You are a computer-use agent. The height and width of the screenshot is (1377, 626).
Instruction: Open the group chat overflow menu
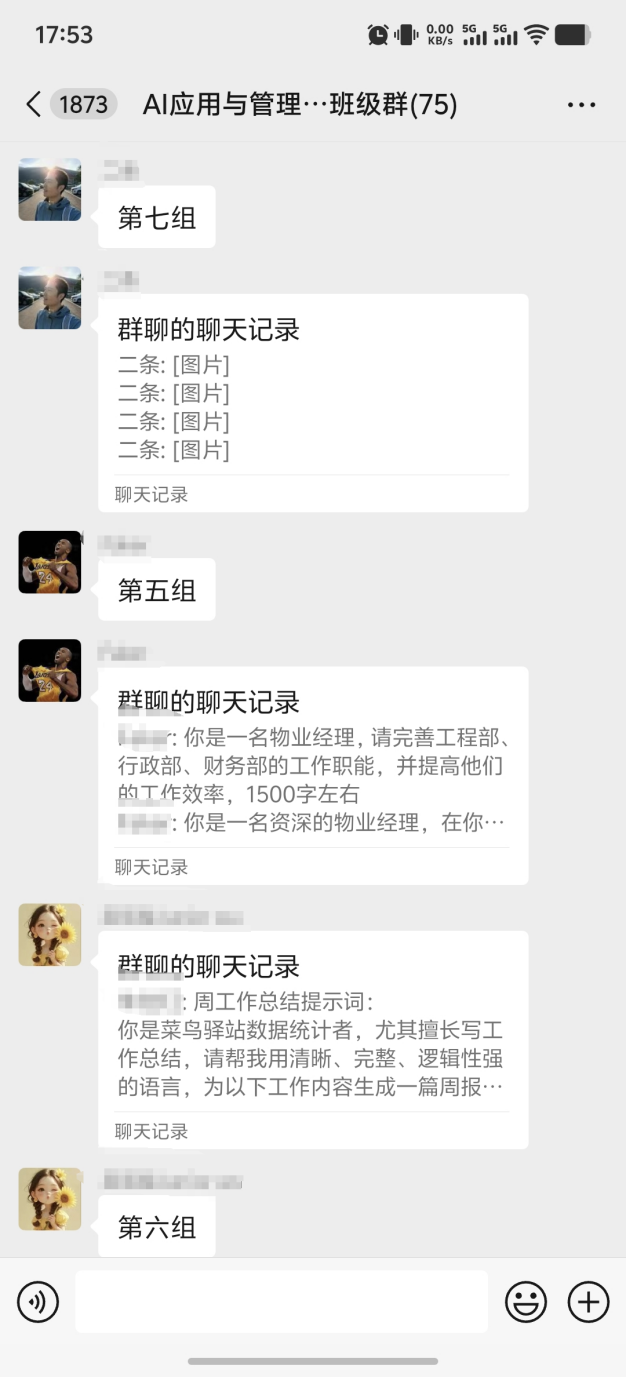coord(581,104)
